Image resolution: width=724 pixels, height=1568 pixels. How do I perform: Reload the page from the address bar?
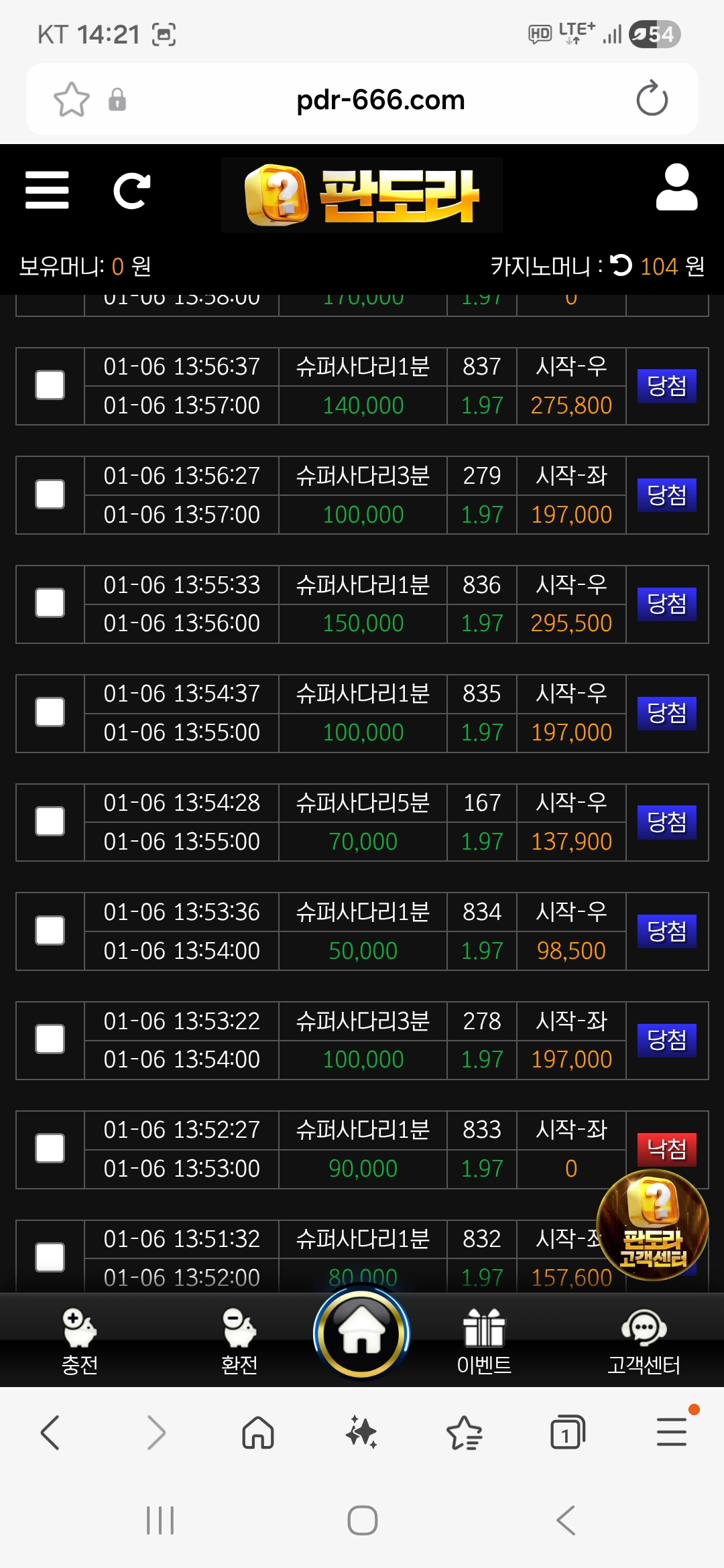click(x=652, y=99)
